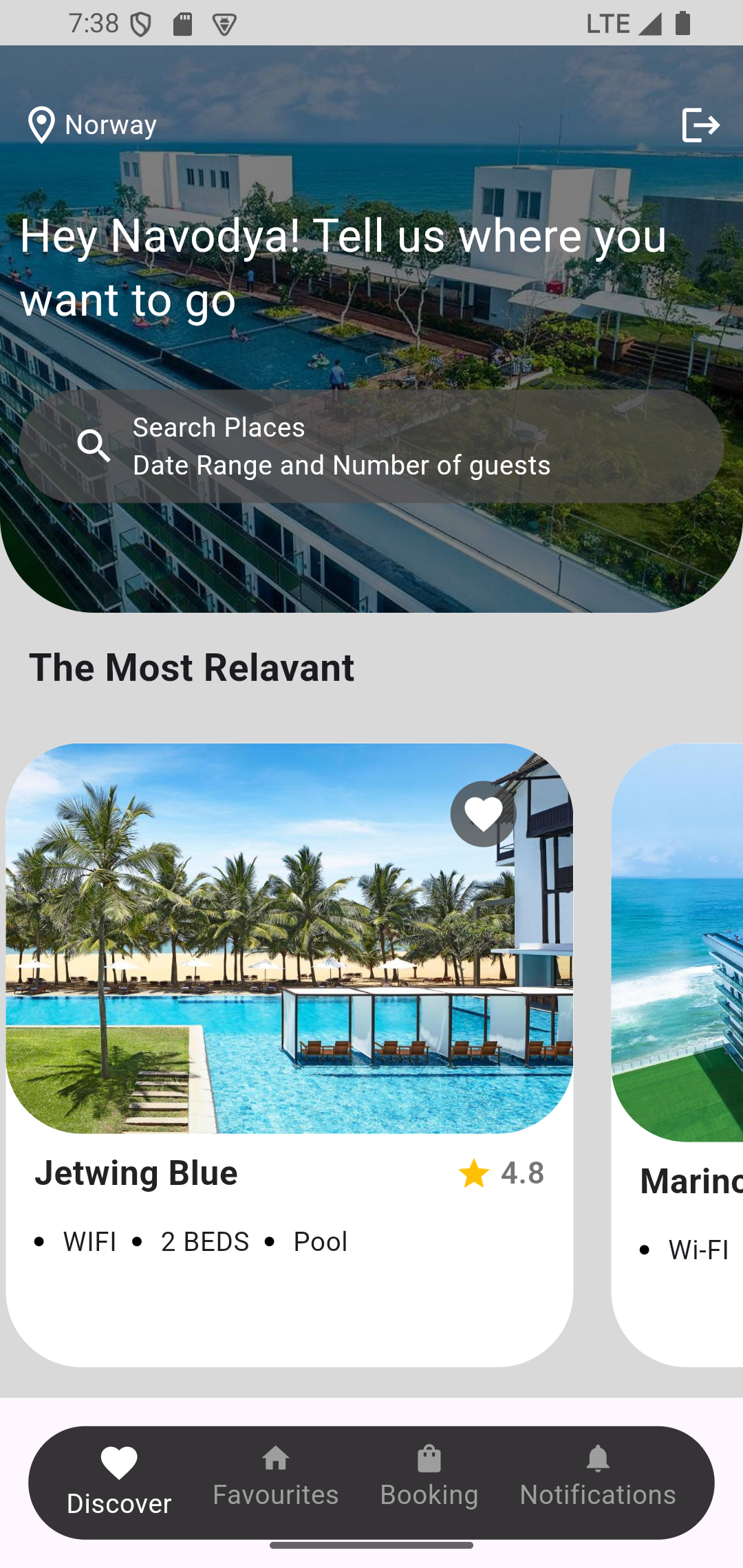Open the Notifications tab
Viewport: 743px width, 1568px height.
pos(597,1477)
